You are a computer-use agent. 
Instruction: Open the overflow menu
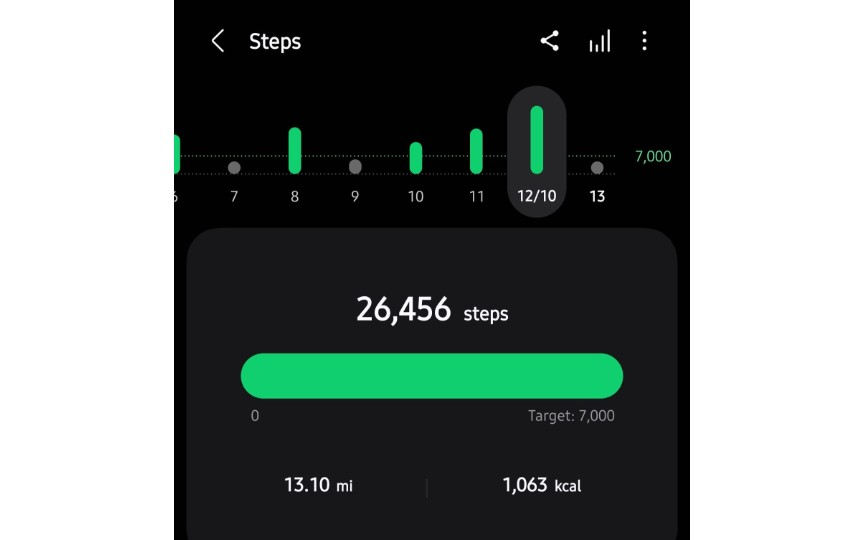coord(645,41)
